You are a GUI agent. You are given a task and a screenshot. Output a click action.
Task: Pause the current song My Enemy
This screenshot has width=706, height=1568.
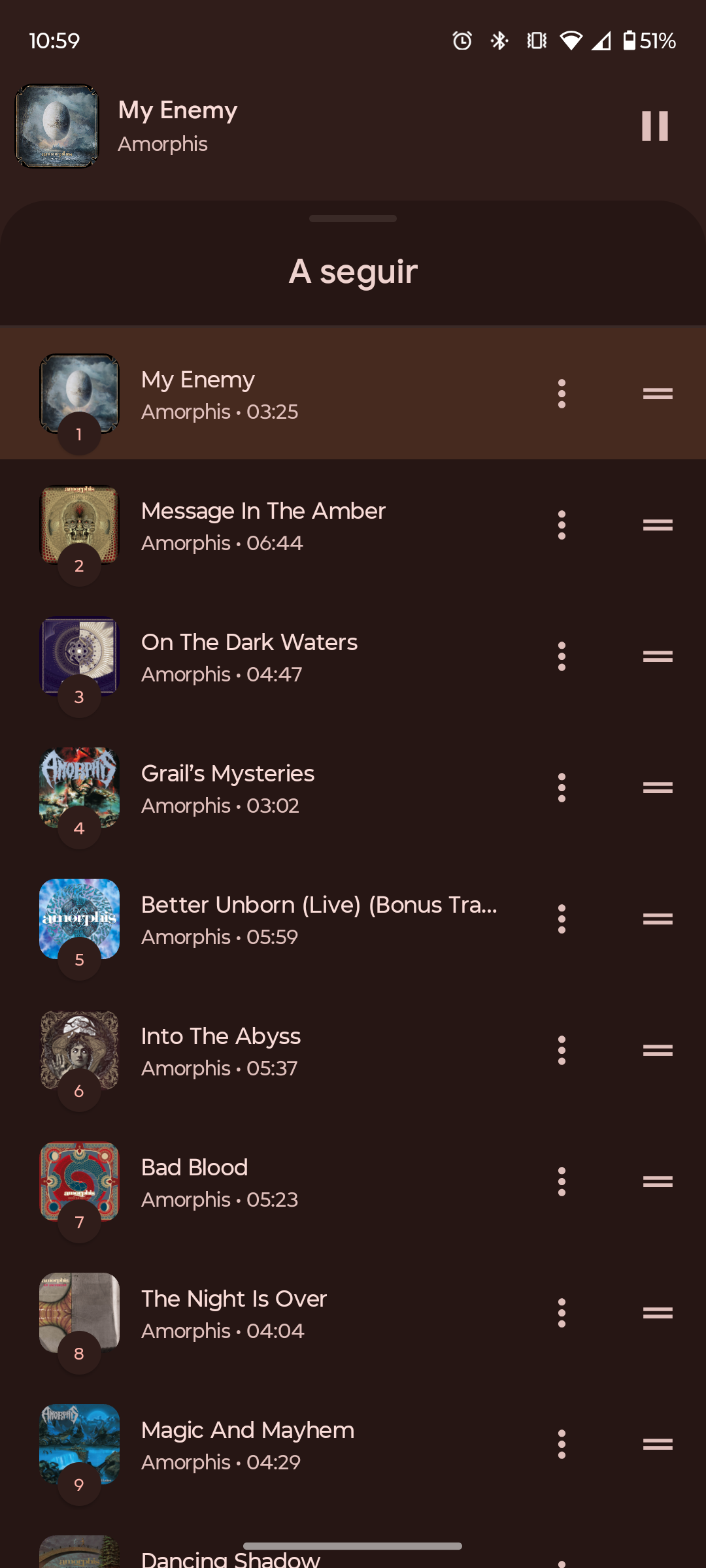coord(654,125)
